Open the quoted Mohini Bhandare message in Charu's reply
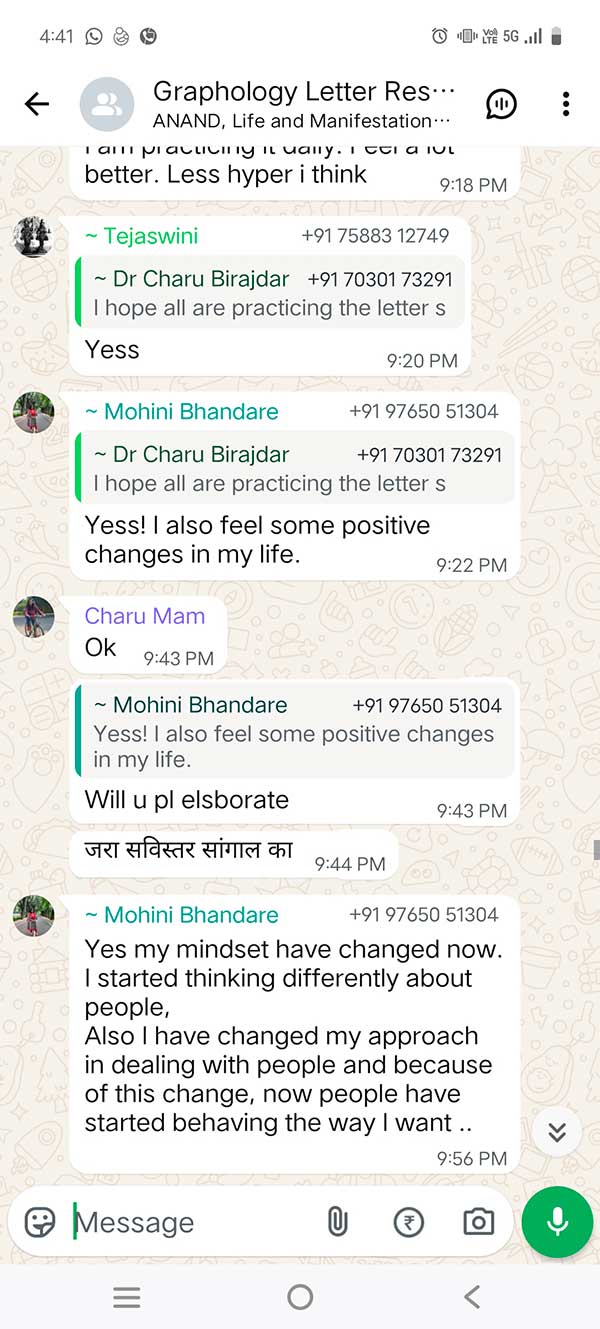The image size is (600, 1329). (x=295, y=732)
